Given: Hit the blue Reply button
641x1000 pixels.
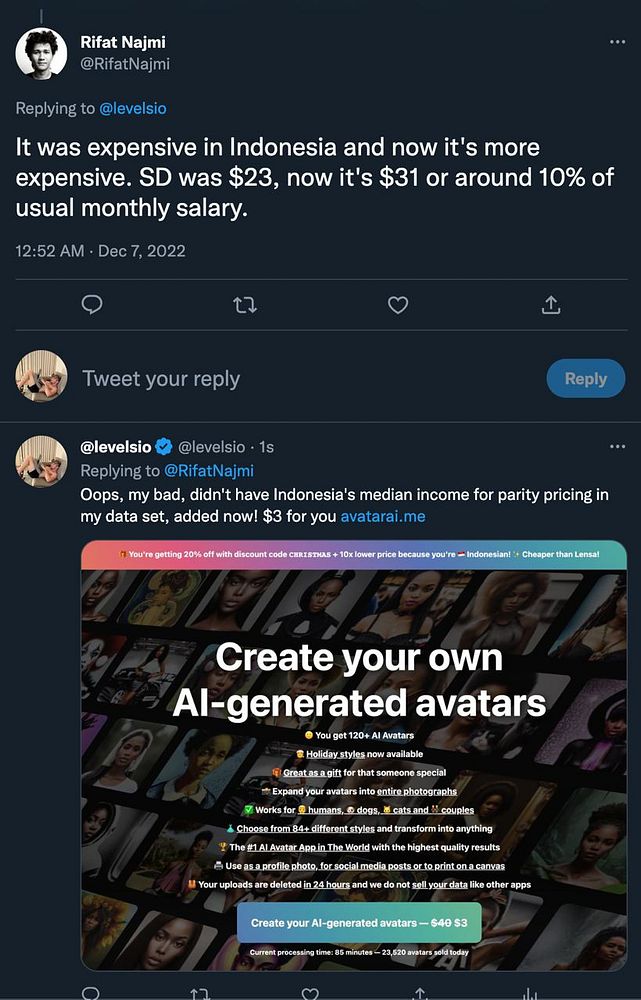Looking at the screenshot, I should pos(585,378).
